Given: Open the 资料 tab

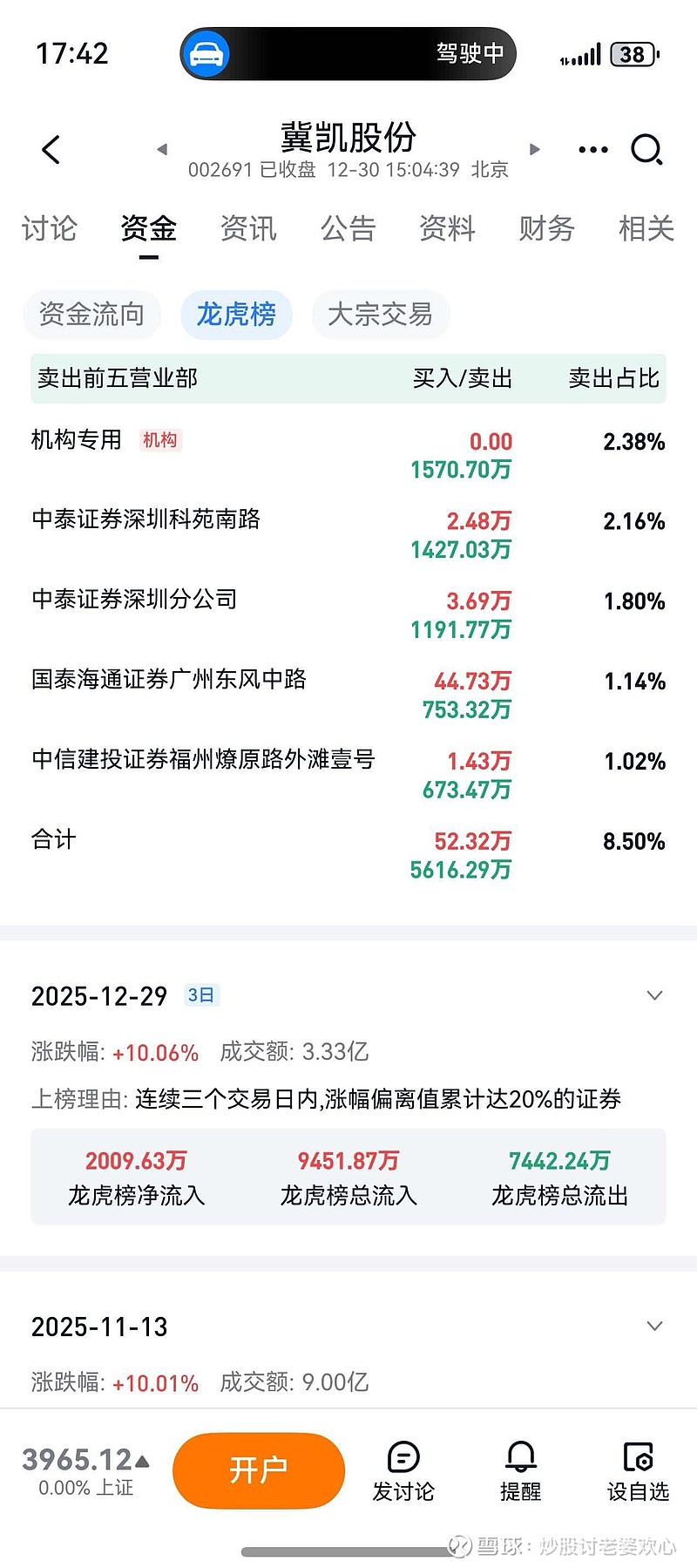Looking at the screenshot, I should (447, 229).
